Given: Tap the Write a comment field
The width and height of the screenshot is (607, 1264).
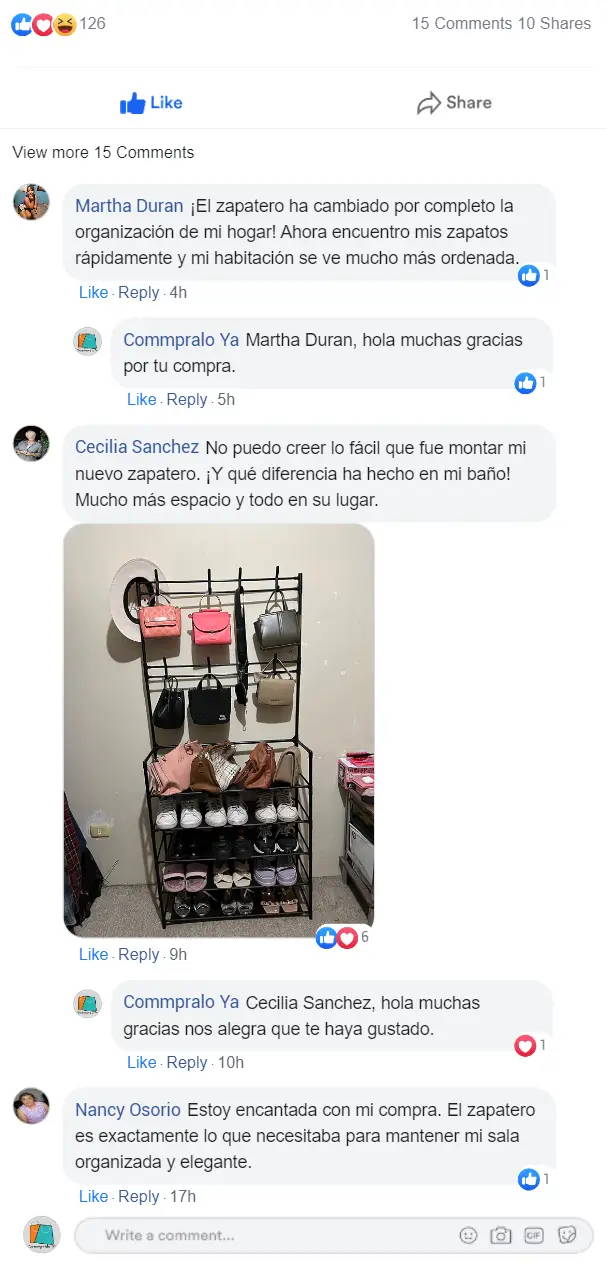Looking at the screenshot, I should pyautogui.click(x=260, y=1235).
